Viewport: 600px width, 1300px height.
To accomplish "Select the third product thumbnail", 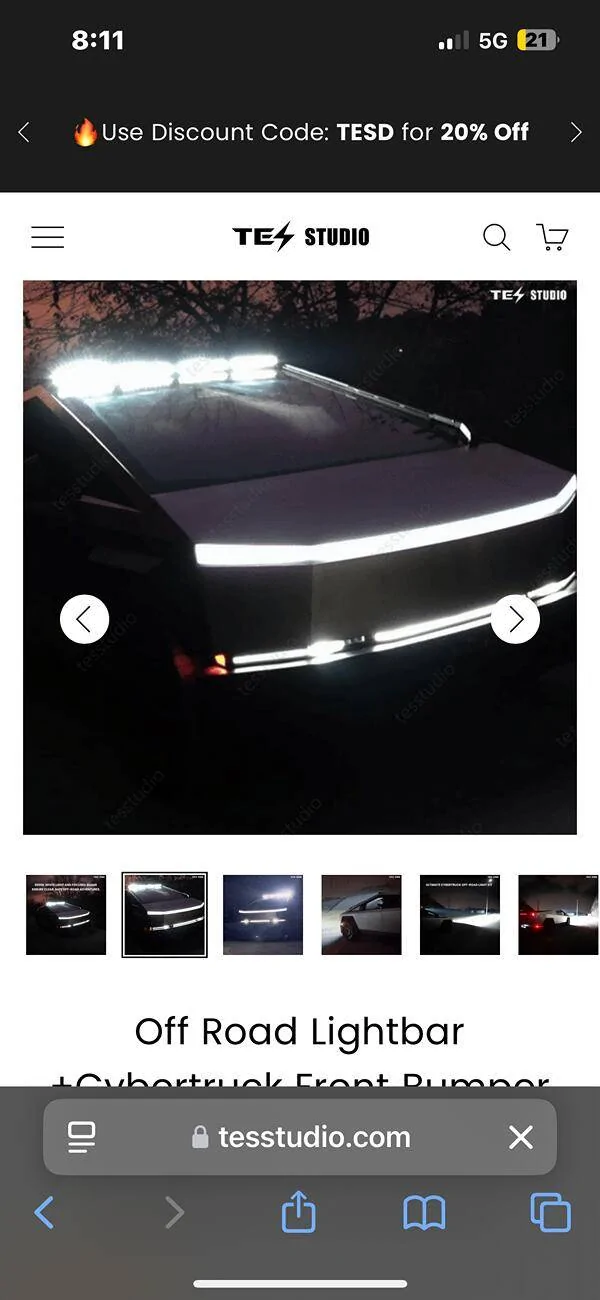I will [x=263, y=915].
